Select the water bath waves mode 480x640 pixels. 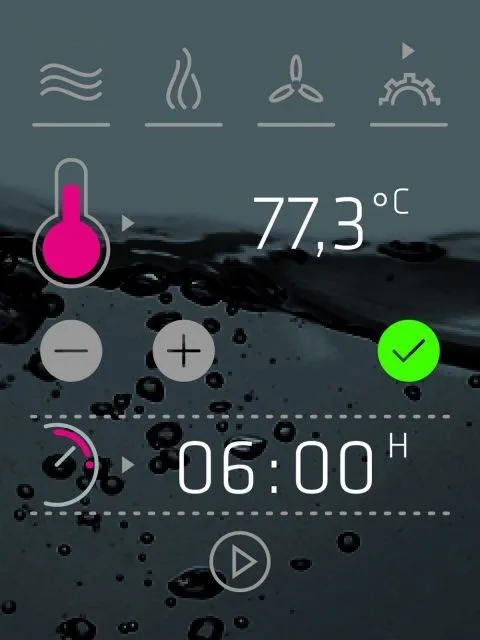click(x=71, y=82)
